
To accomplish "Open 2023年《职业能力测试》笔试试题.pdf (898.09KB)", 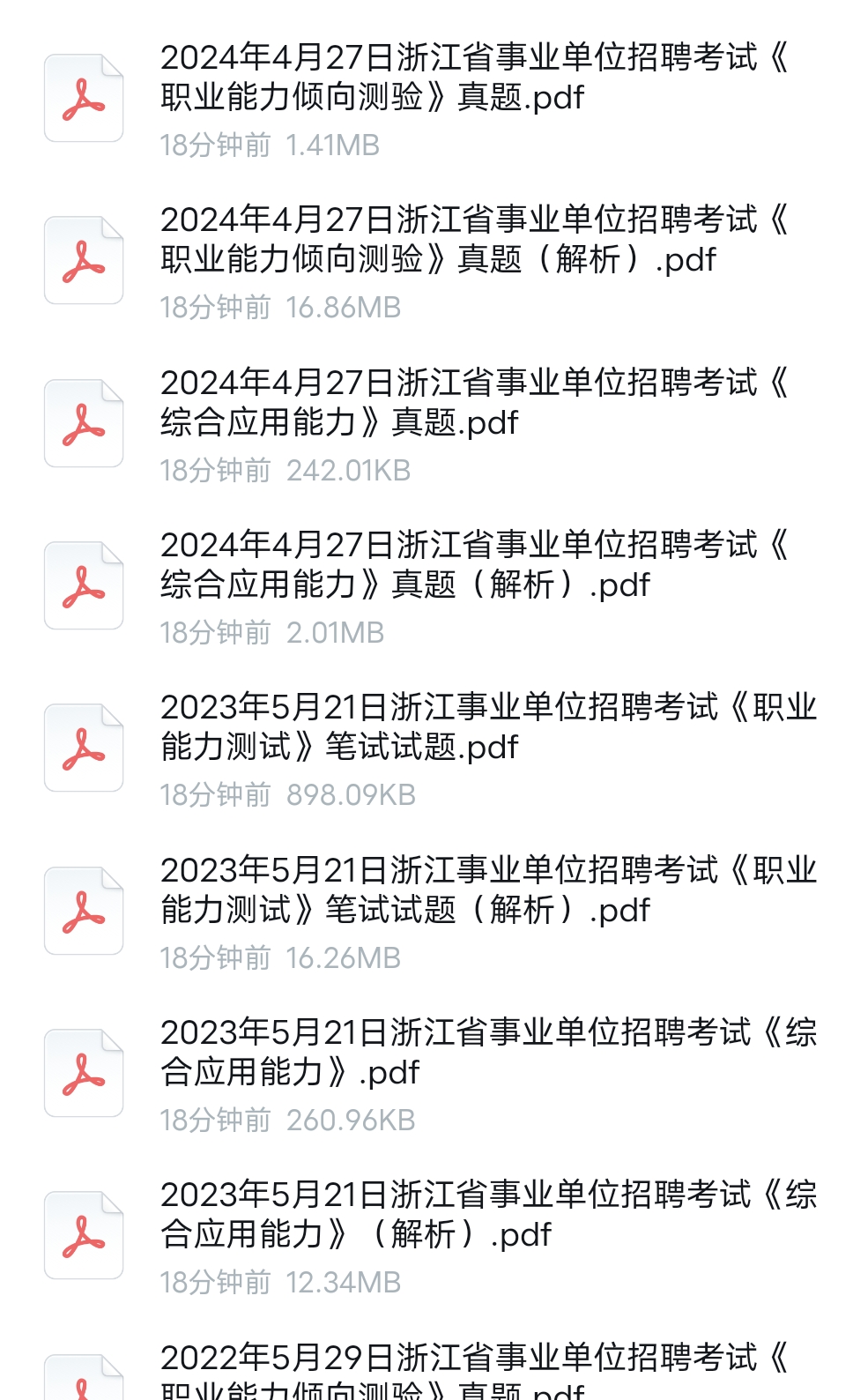I will [x=426, y=748].
